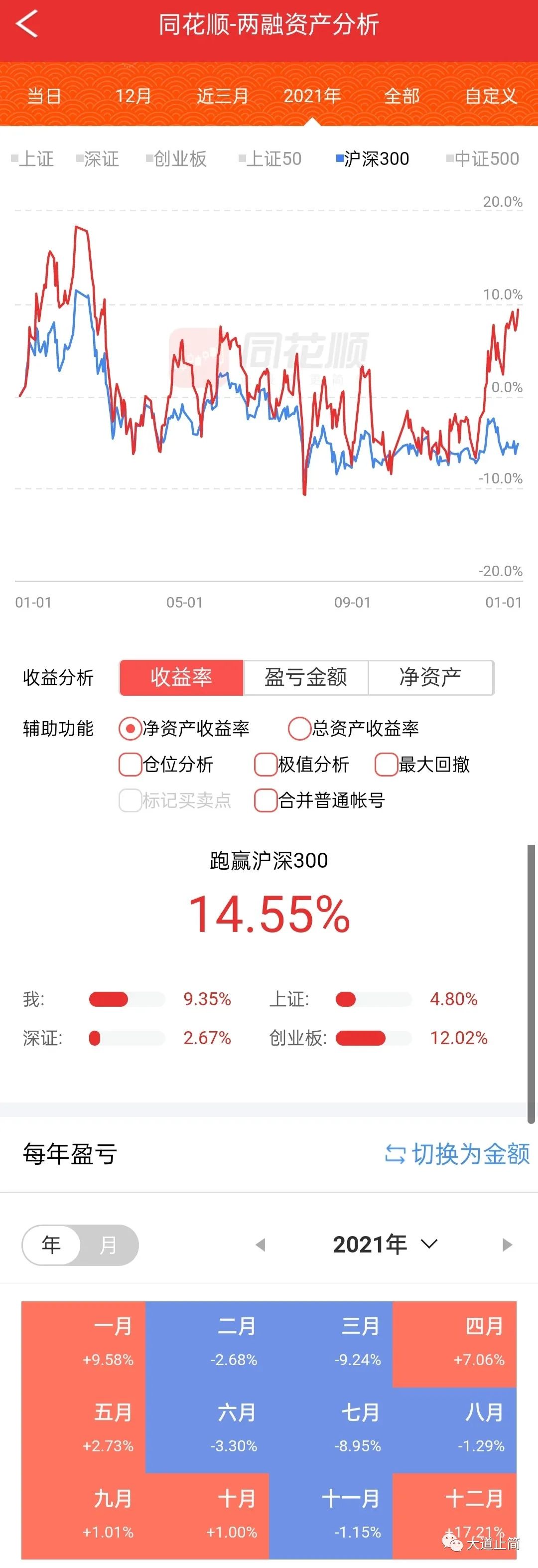Switch to the 全部 time range tab
This screenshot has width=538, height=1568.
[x=402, y=96]
